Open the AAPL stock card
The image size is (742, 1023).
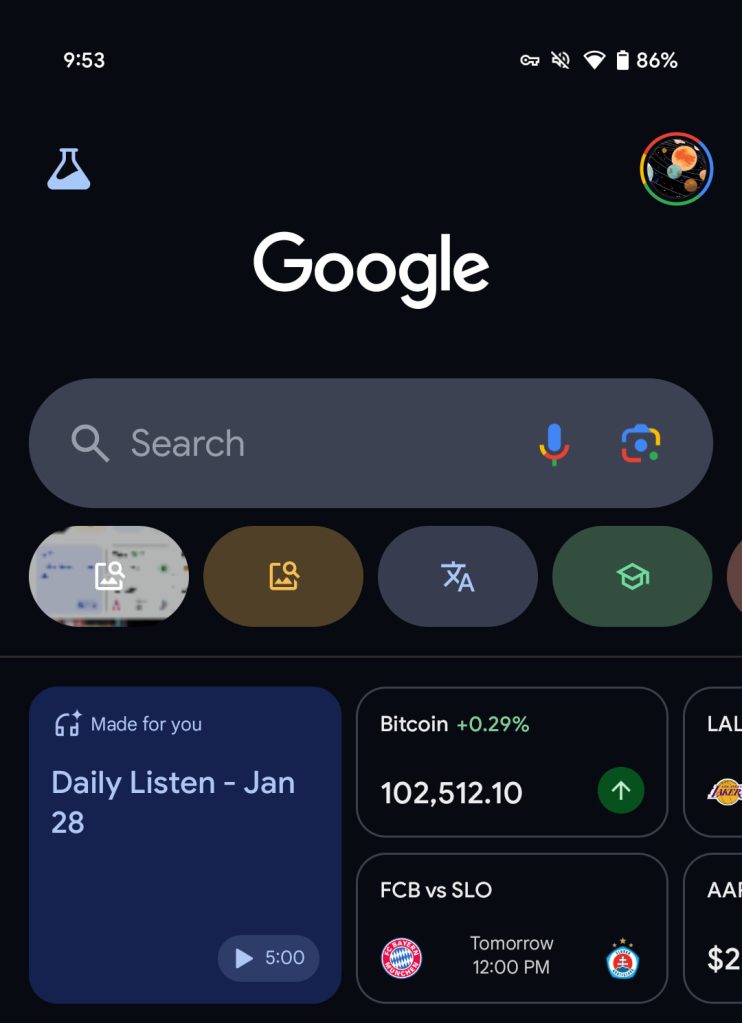coord(716,925)
